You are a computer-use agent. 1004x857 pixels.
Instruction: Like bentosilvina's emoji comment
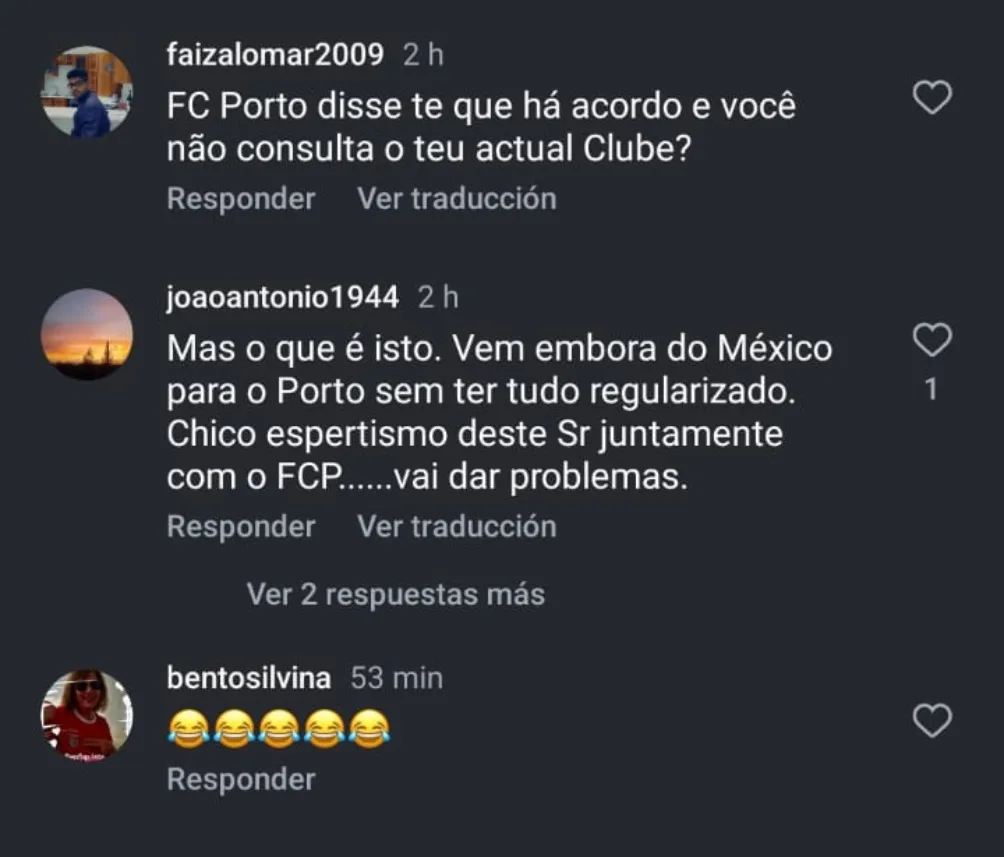click(x=932, y=720)
